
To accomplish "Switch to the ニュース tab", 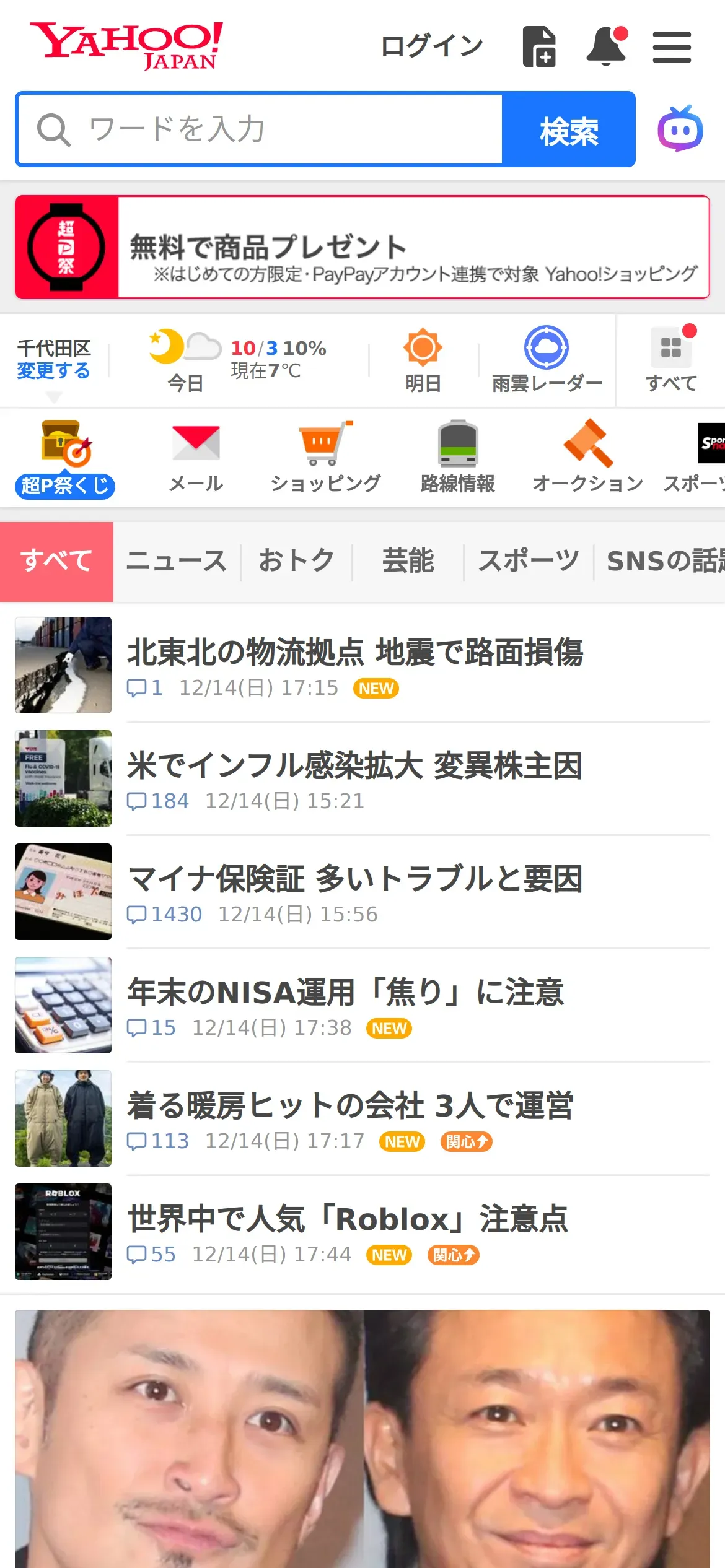I will click(x=177, y=562).
